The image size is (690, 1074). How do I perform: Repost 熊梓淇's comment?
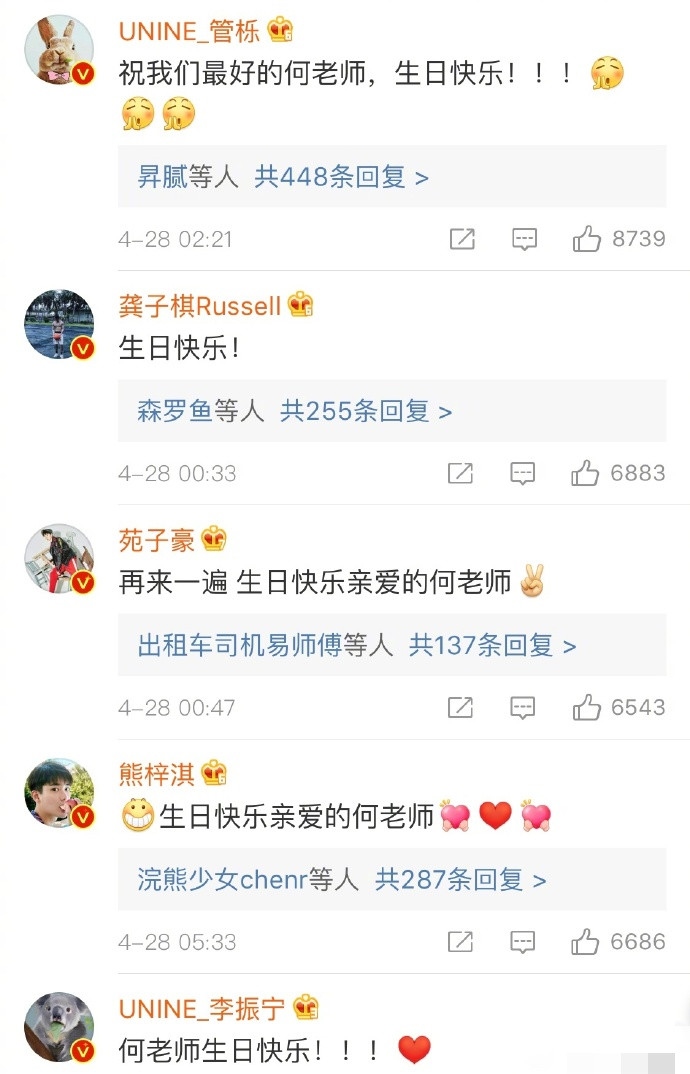point(460,941)
